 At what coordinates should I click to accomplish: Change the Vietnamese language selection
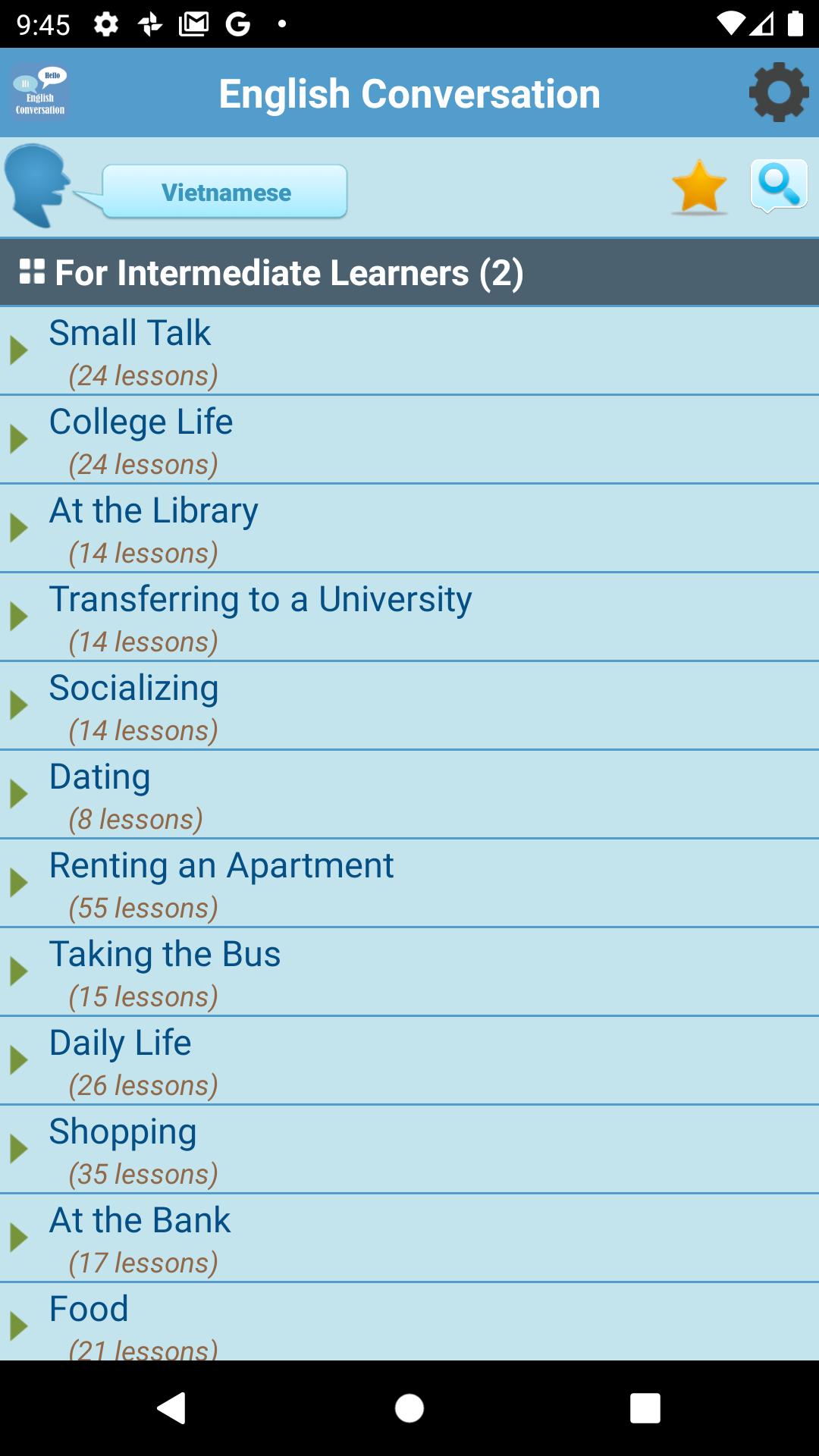tap(225, 192)
